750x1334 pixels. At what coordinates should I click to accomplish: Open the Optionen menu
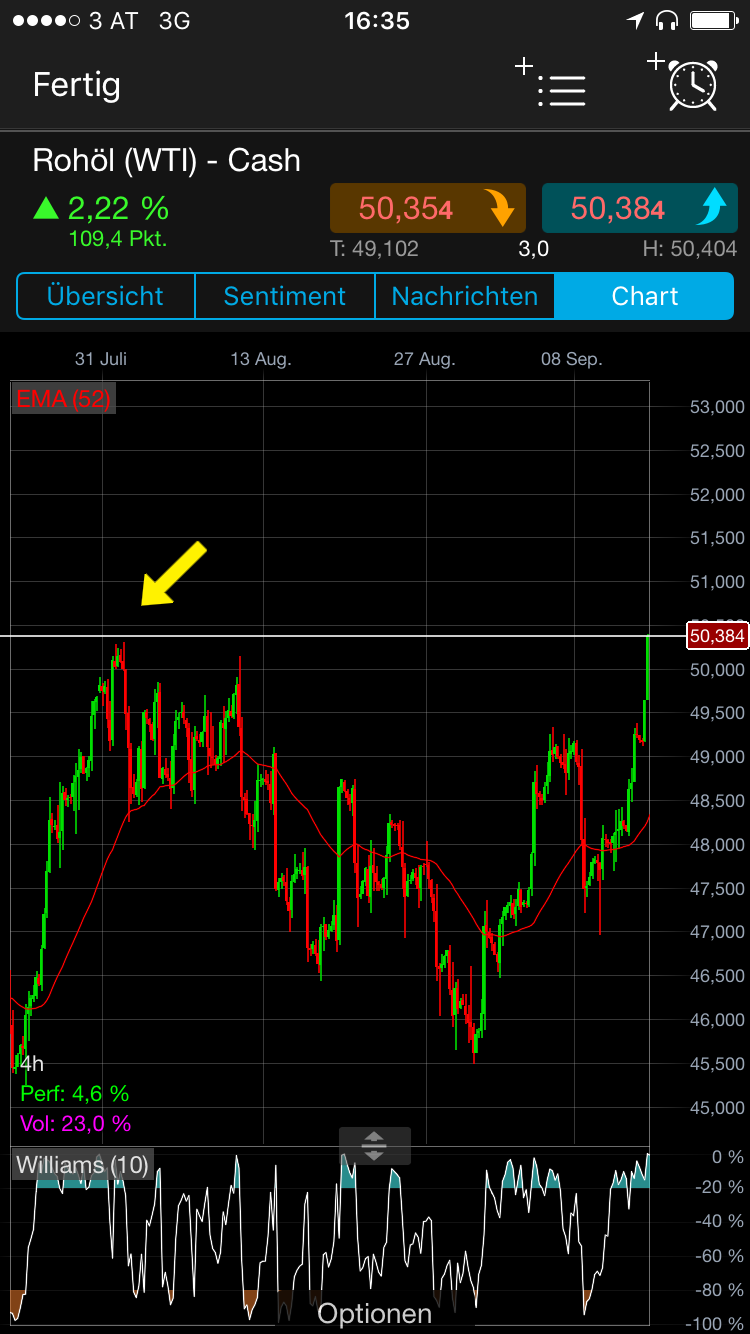(375, 1313)
